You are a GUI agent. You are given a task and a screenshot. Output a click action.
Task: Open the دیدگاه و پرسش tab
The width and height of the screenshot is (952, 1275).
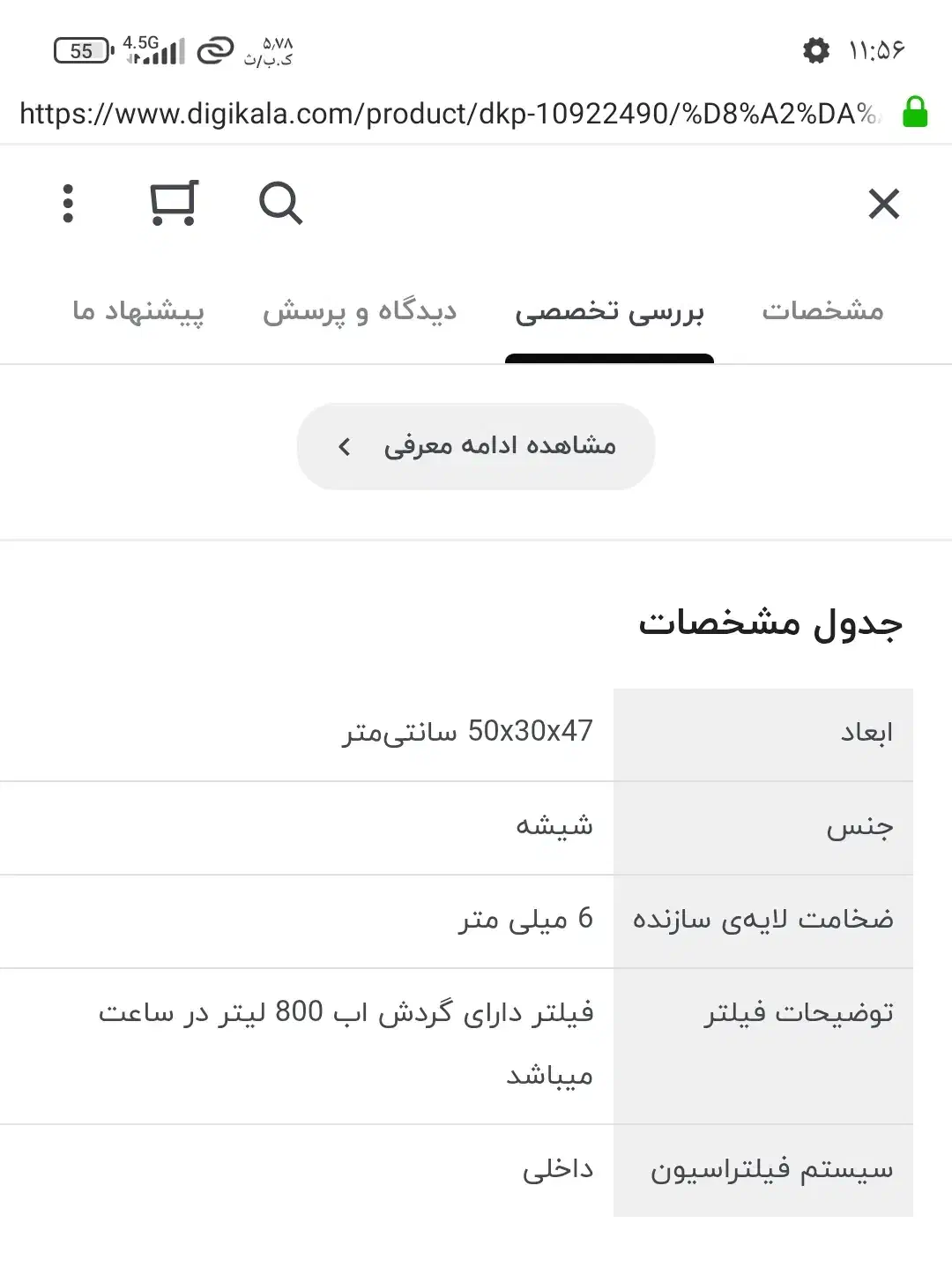360,312
